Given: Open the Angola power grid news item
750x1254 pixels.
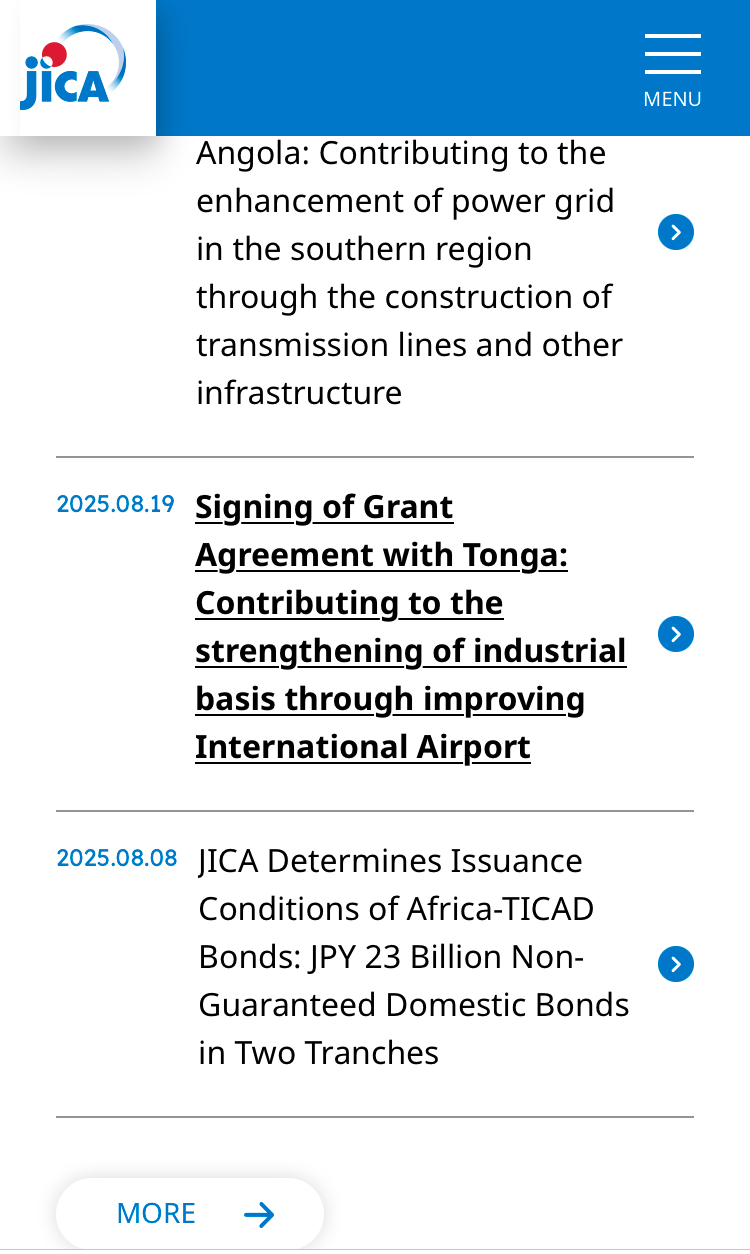Looking at the screenshot, I should click(410, 272).
